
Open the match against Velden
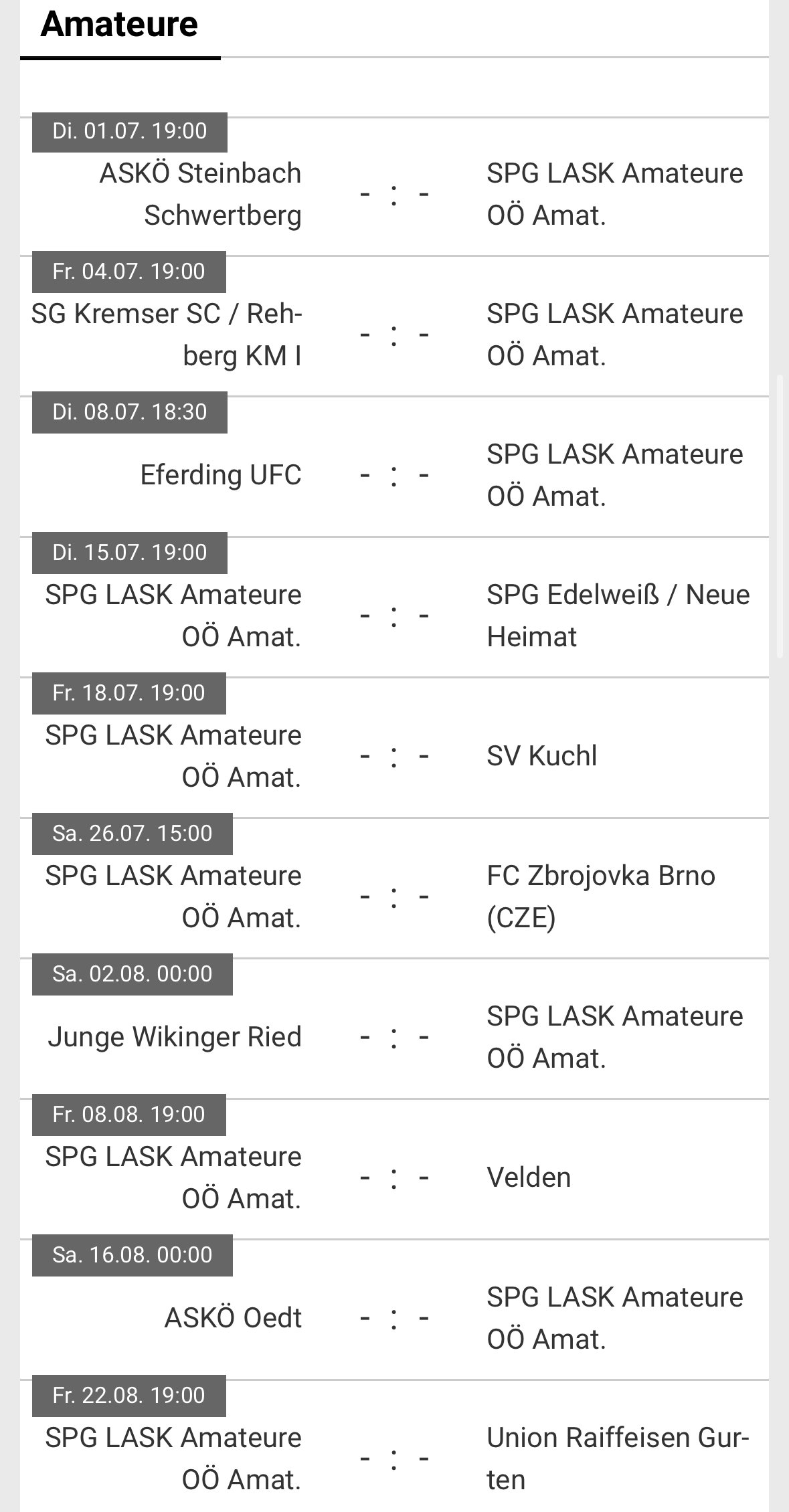394,1169
